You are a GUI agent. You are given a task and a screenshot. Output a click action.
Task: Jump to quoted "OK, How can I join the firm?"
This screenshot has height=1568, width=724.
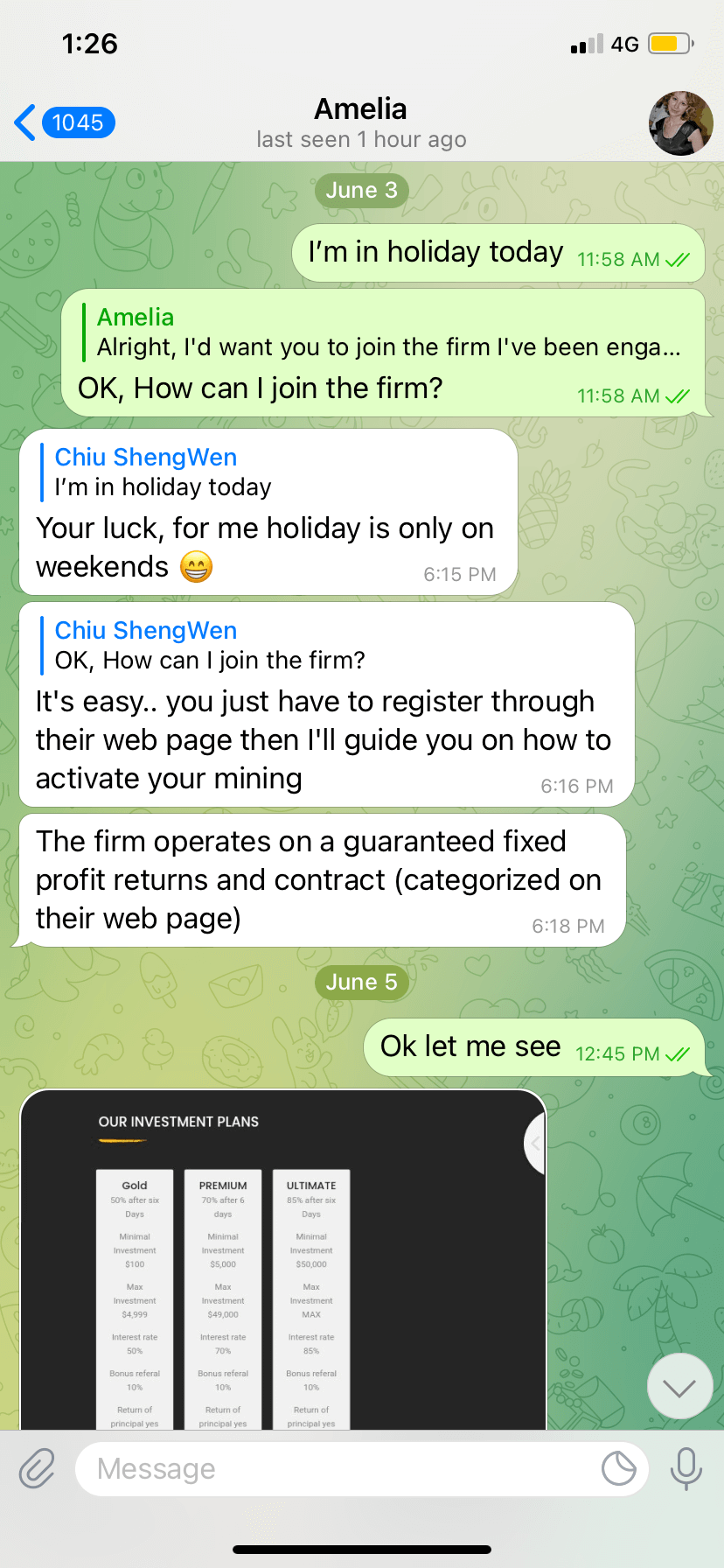(x=210, y=646)
